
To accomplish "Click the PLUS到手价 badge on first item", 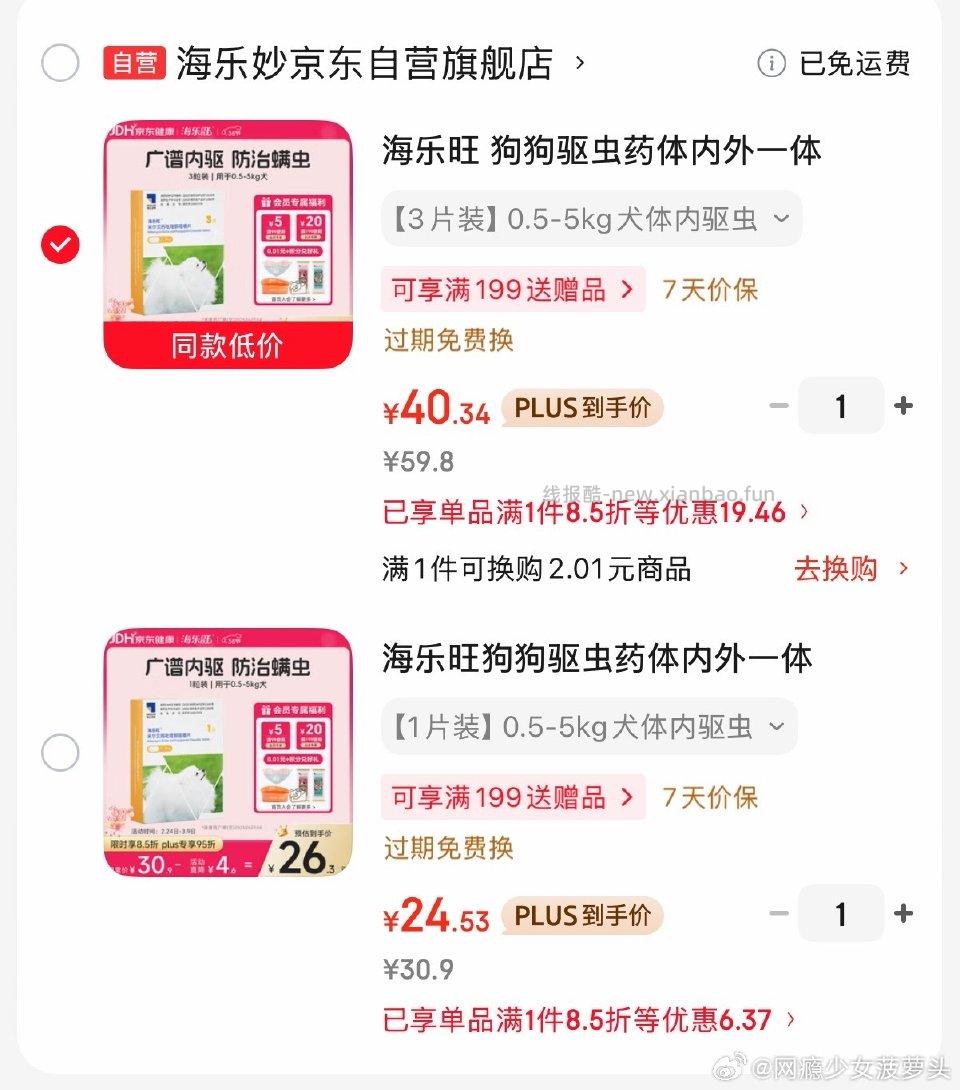I will click(x=581, y=407).
